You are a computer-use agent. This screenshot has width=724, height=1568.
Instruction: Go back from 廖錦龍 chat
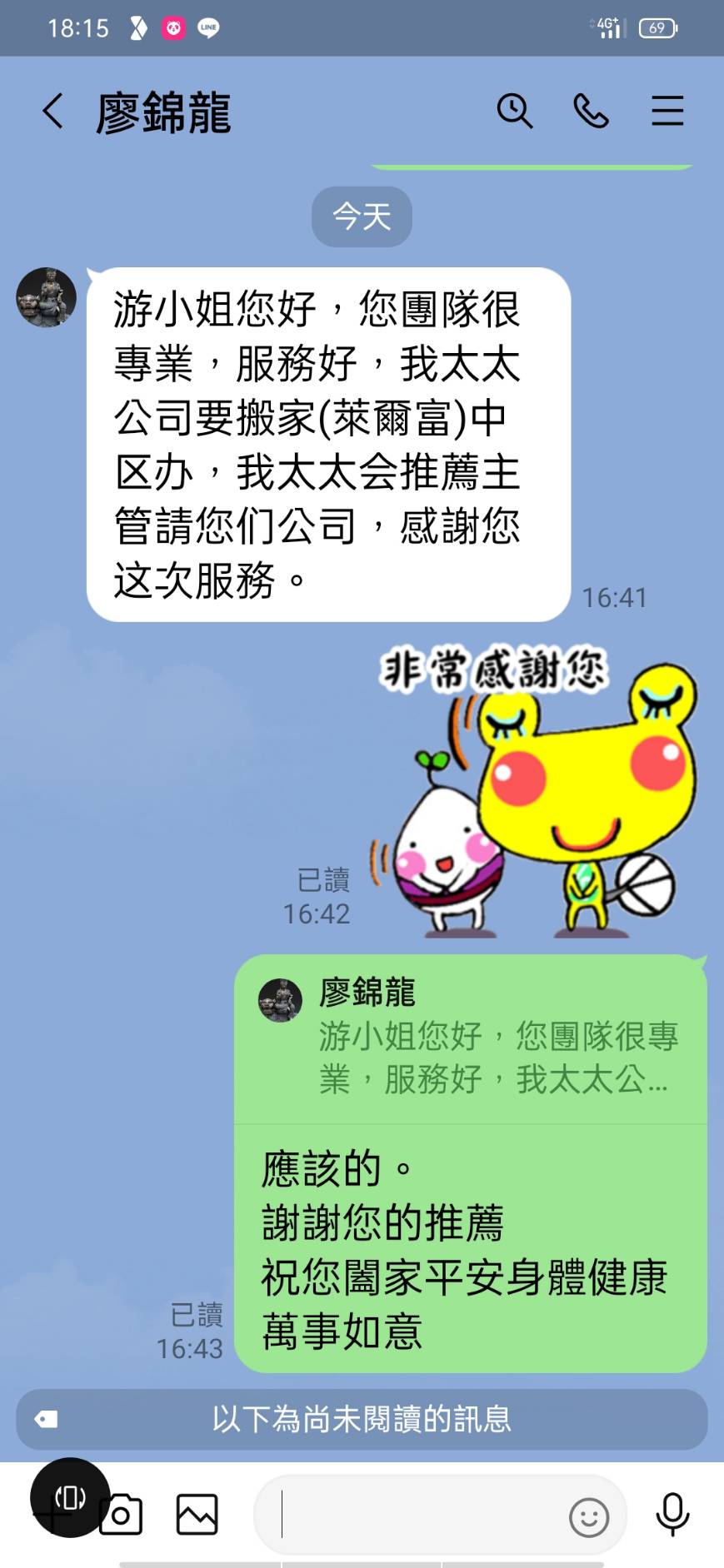coord(52,111)
